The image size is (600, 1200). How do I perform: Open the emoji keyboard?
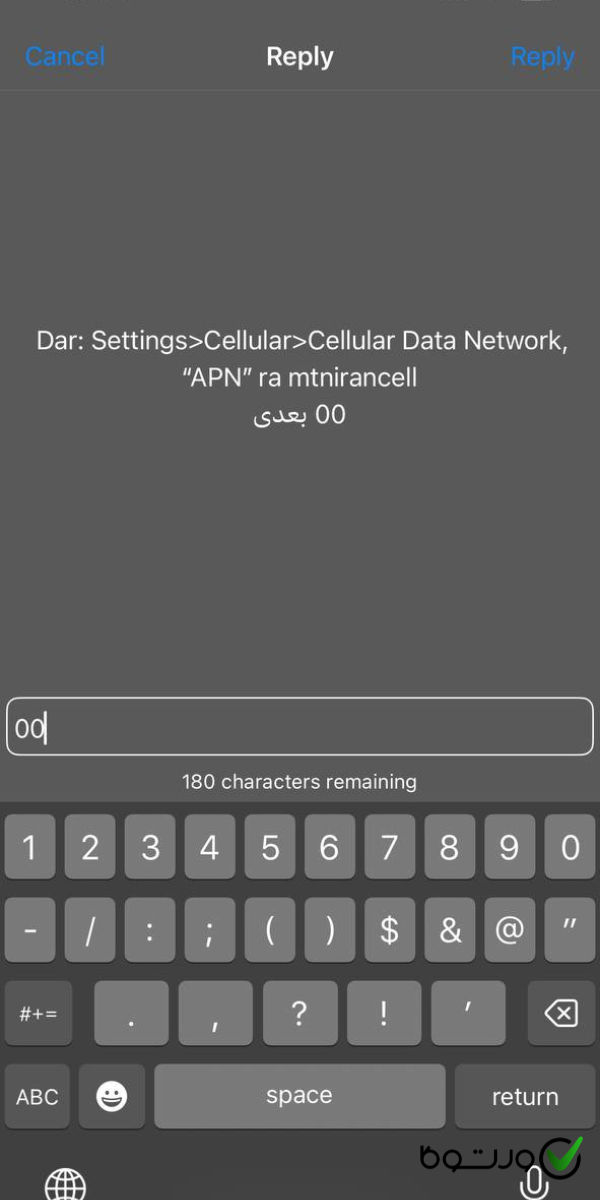coord(112,1097)
